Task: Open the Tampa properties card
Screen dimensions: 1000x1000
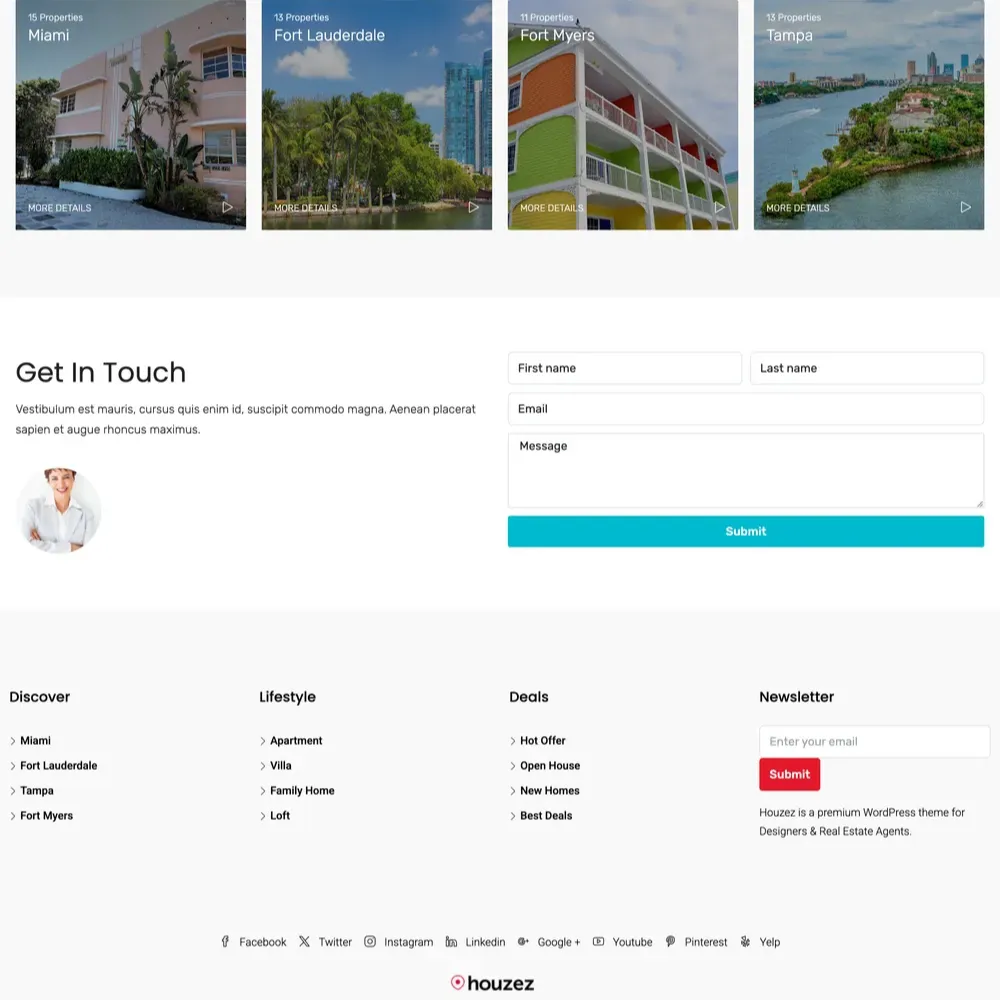Action: coord(868,115)
